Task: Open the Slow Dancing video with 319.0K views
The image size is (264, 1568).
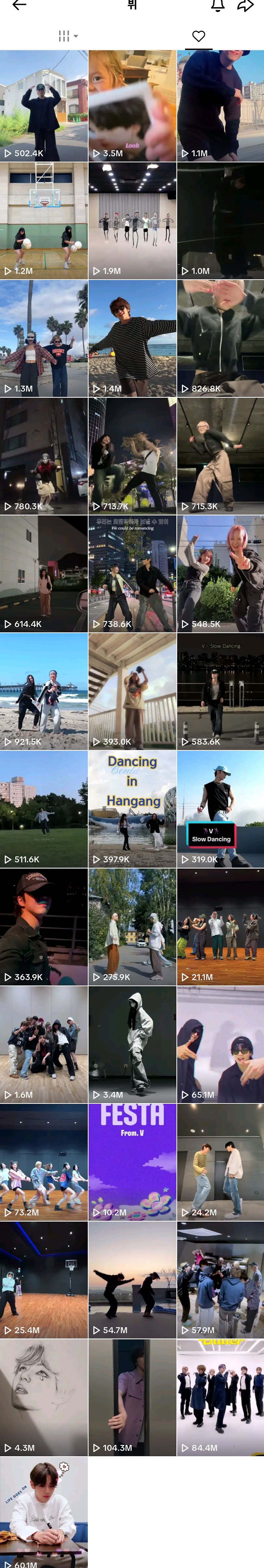Action: [x=220, y=808]
